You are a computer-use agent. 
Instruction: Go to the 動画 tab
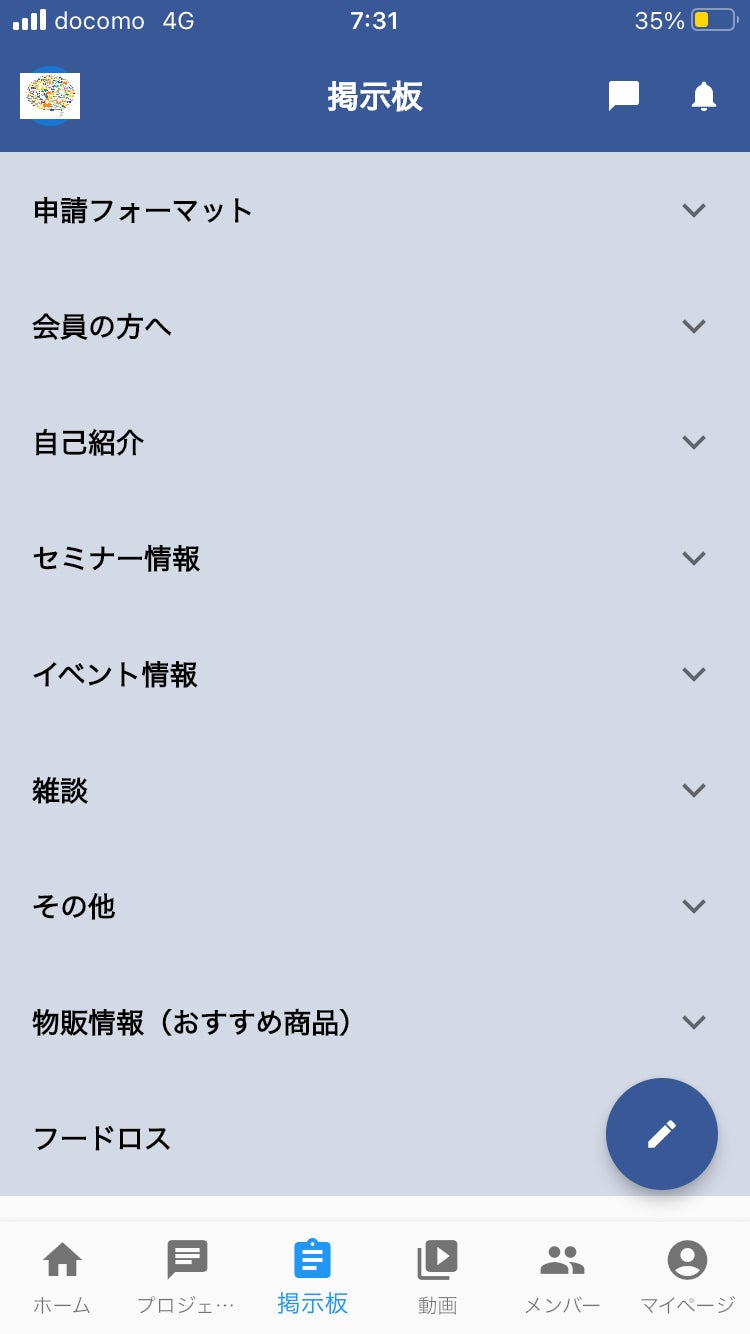[x=437, y=1274]
